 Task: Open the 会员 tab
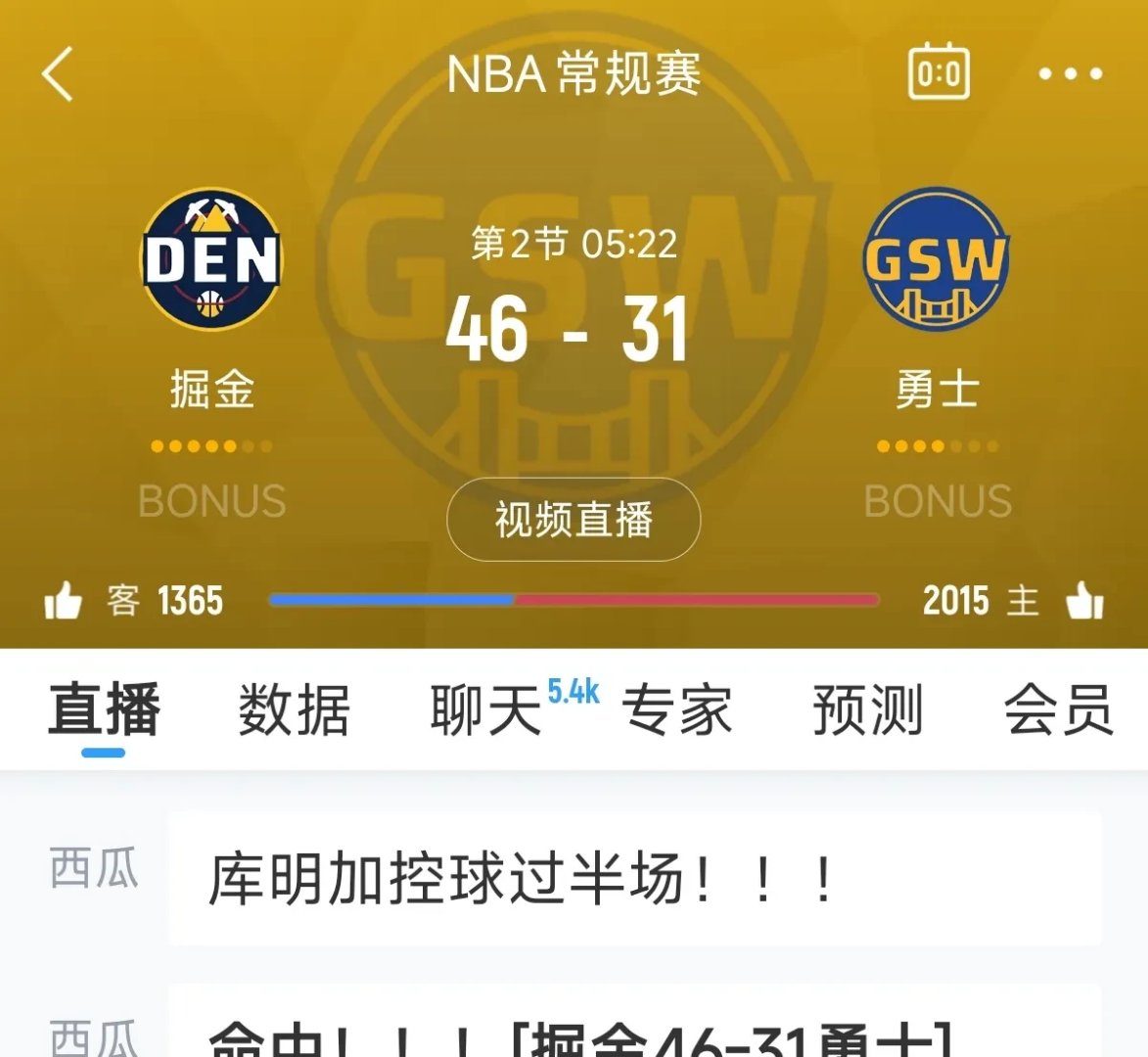click(x=1059, y=710)
